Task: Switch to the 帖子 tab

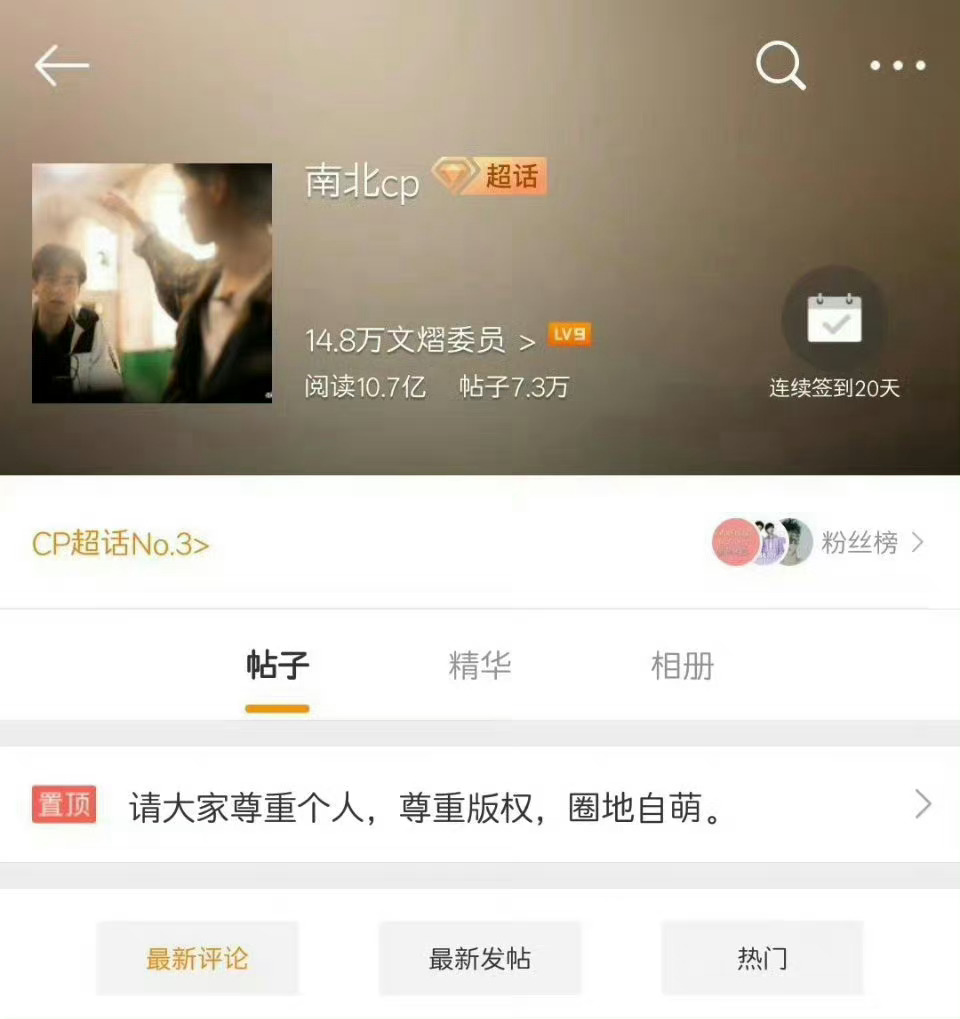Action: click(x=277, y=666)
